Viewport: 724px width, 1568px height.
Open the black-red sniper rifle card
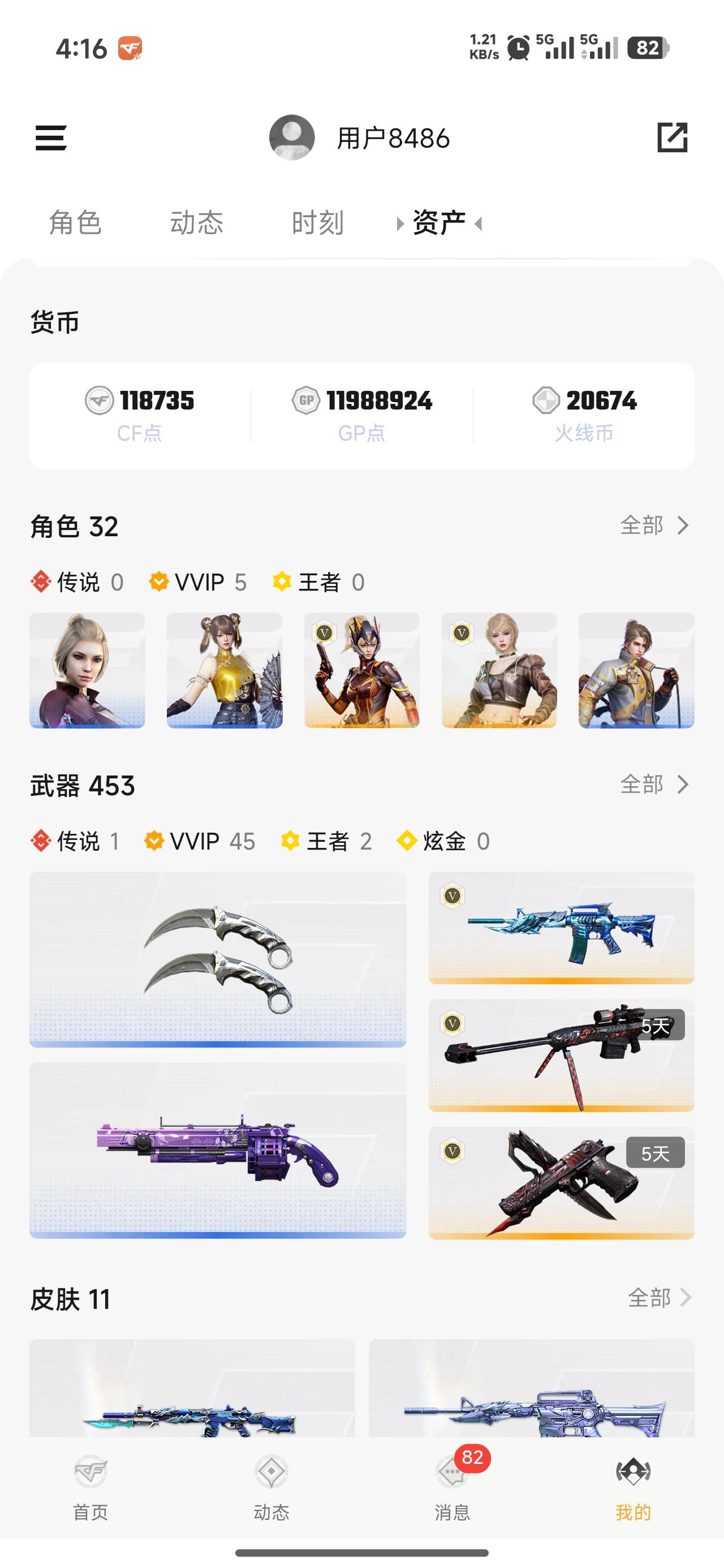(561, 1055)
